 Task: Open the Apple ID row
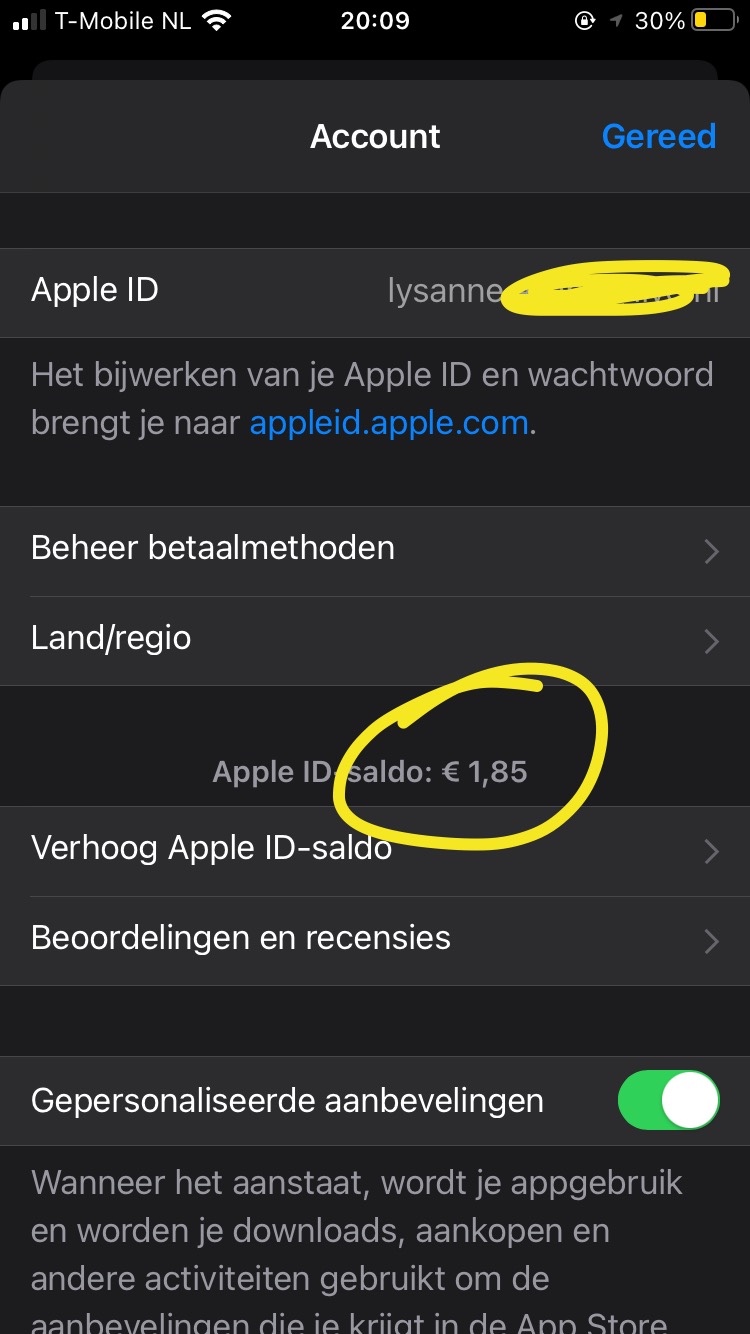(375, 291)
